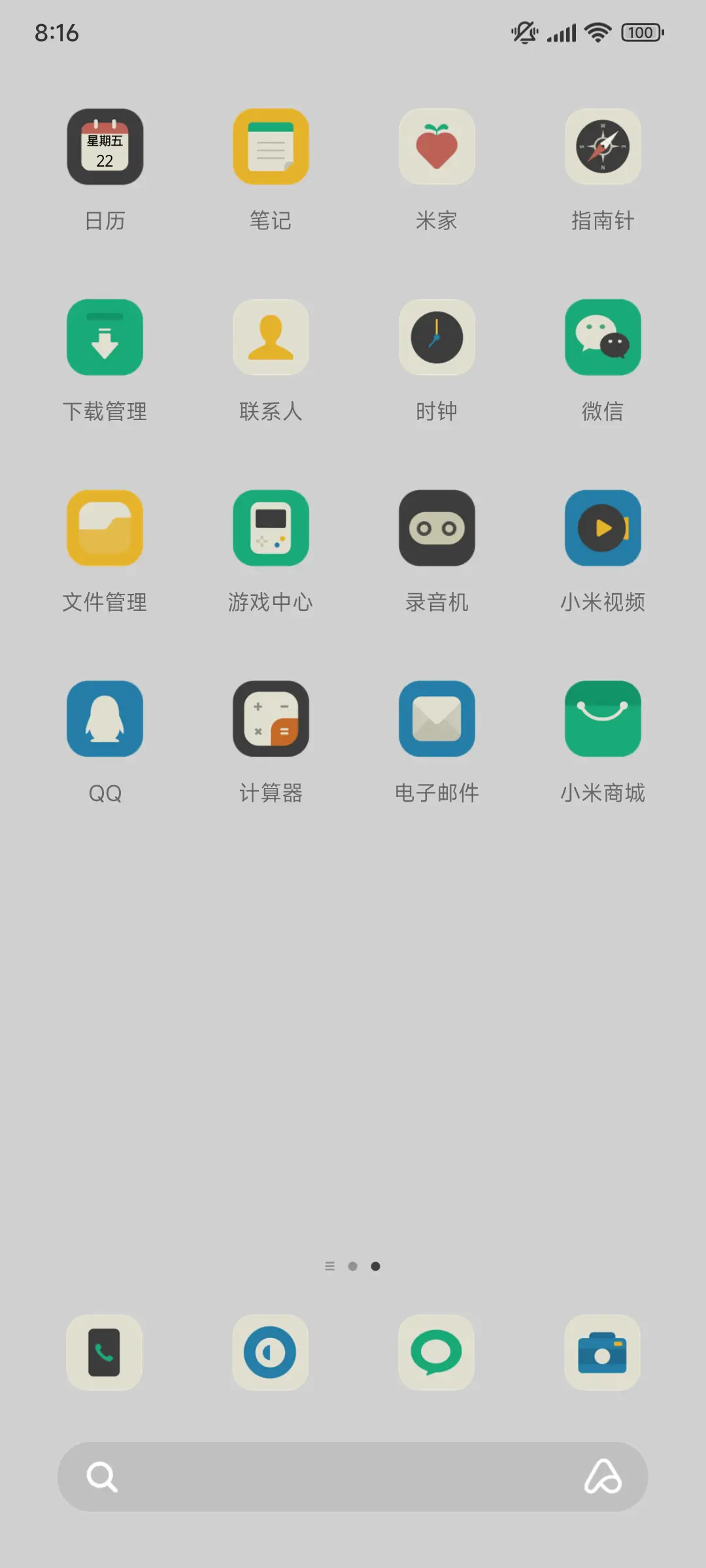Open the Camera app from the dock
The width and height of the screenshot is (706, 1568).
(x=603, y=1352)
